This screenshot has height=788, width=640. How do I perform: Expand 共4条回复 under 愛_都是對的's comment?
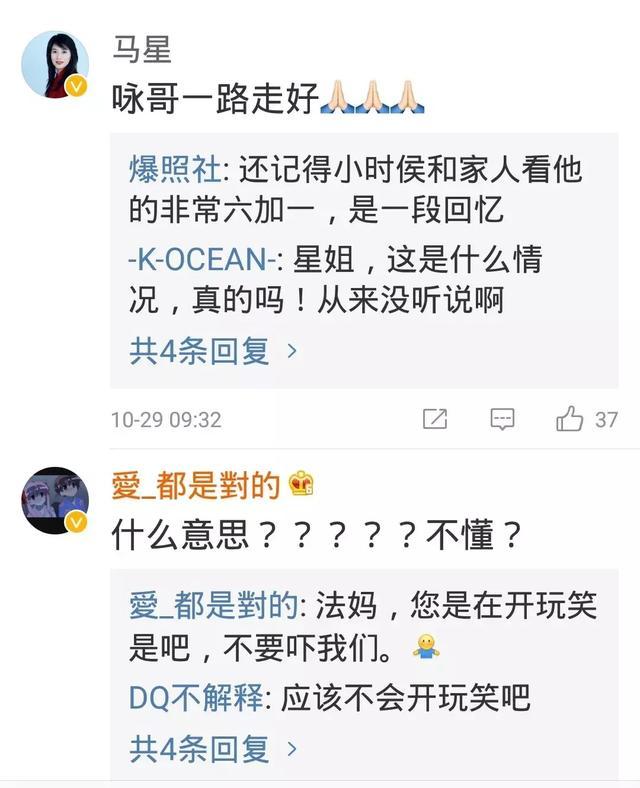pyautogui.click(x=213, y=748)
